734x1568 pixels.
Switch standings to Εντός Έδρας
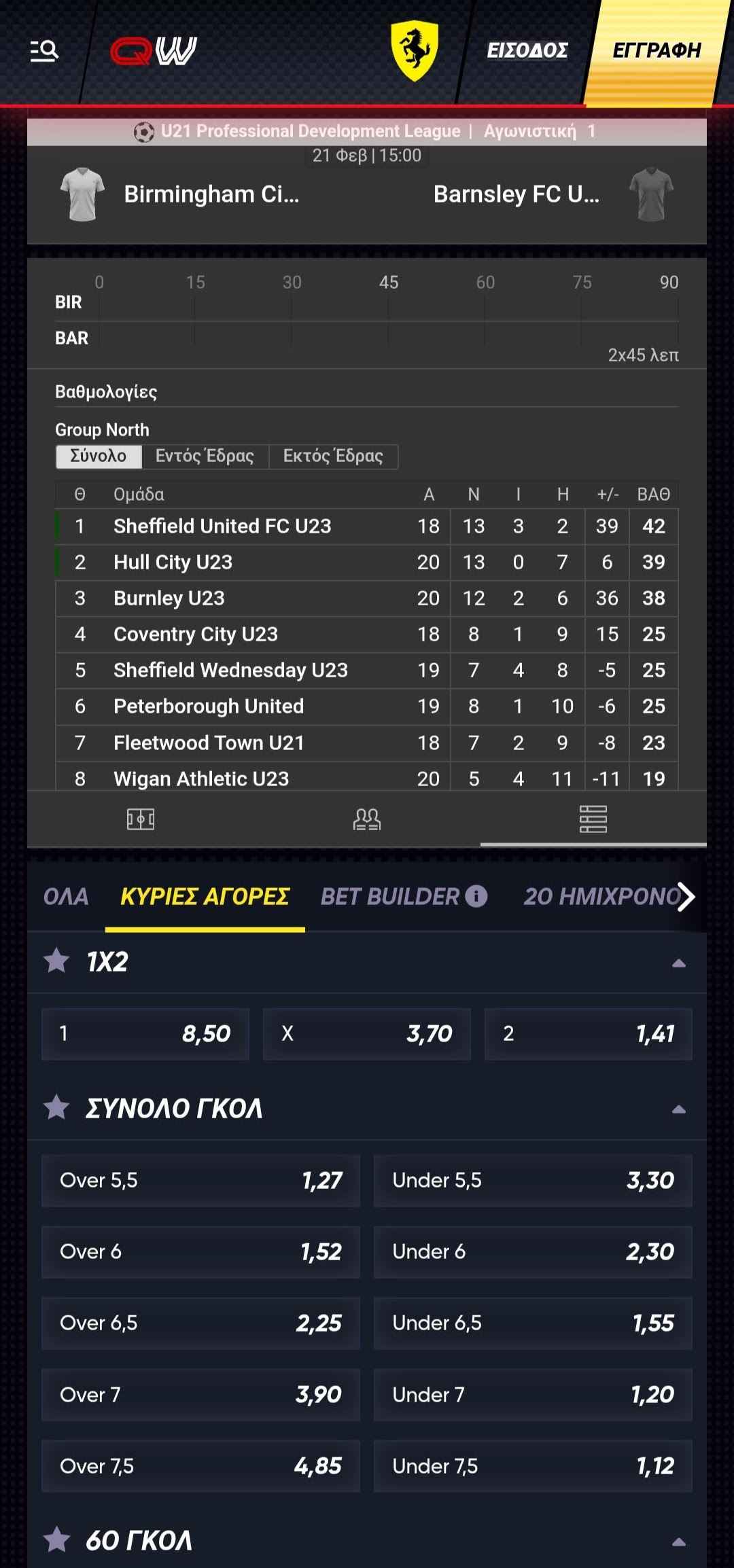[205, 456]
